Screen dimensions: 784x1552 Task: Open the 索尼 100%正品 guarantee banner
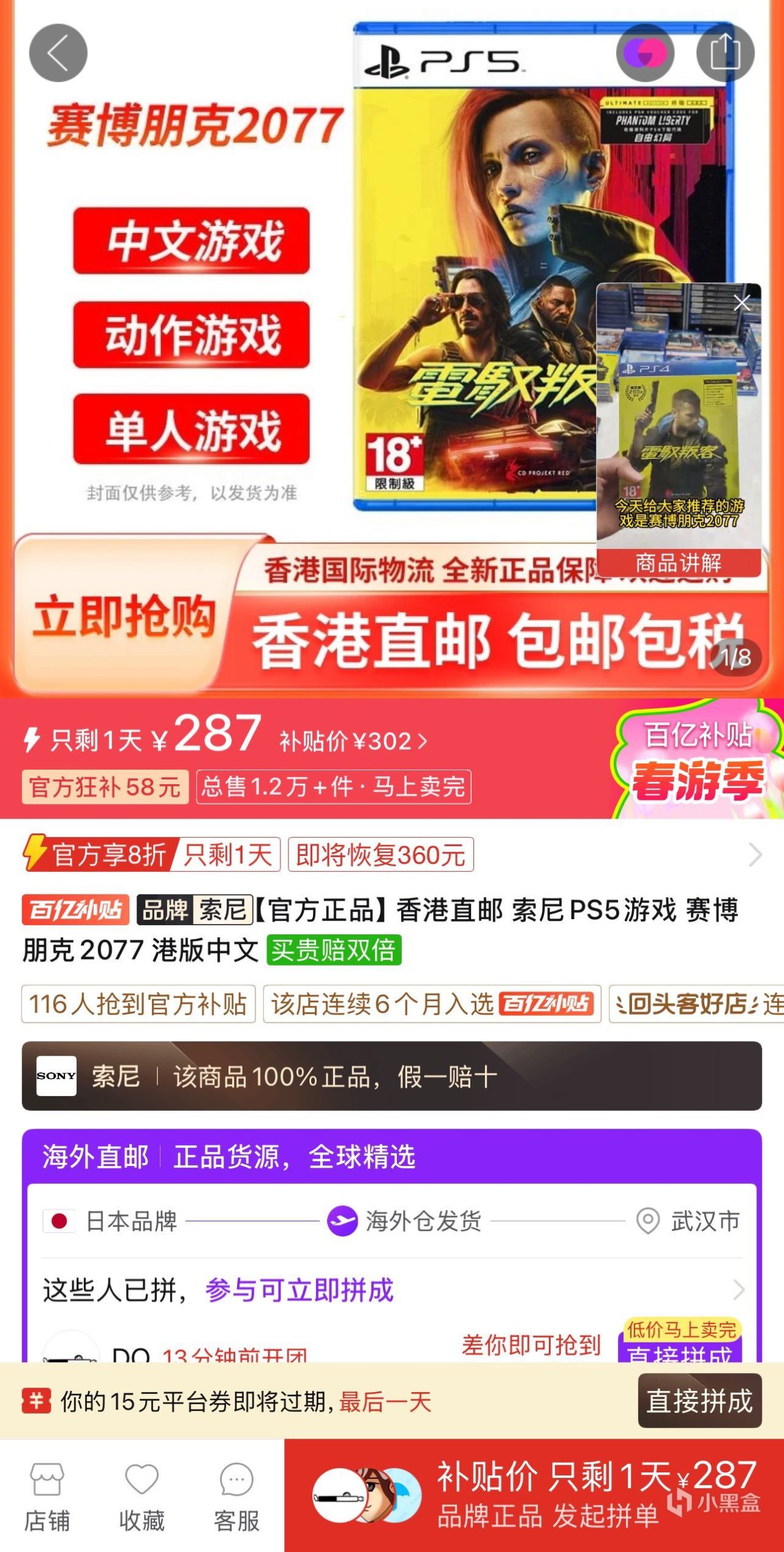[392, 1076]
